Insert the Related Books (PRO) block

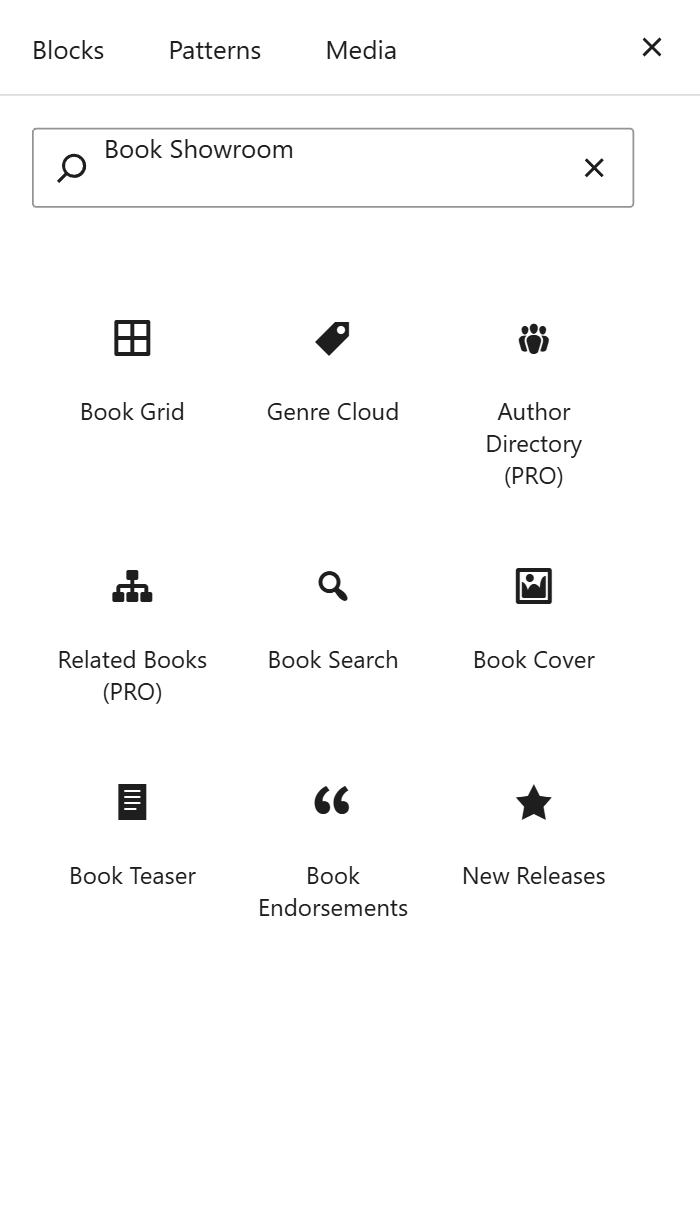132,633
